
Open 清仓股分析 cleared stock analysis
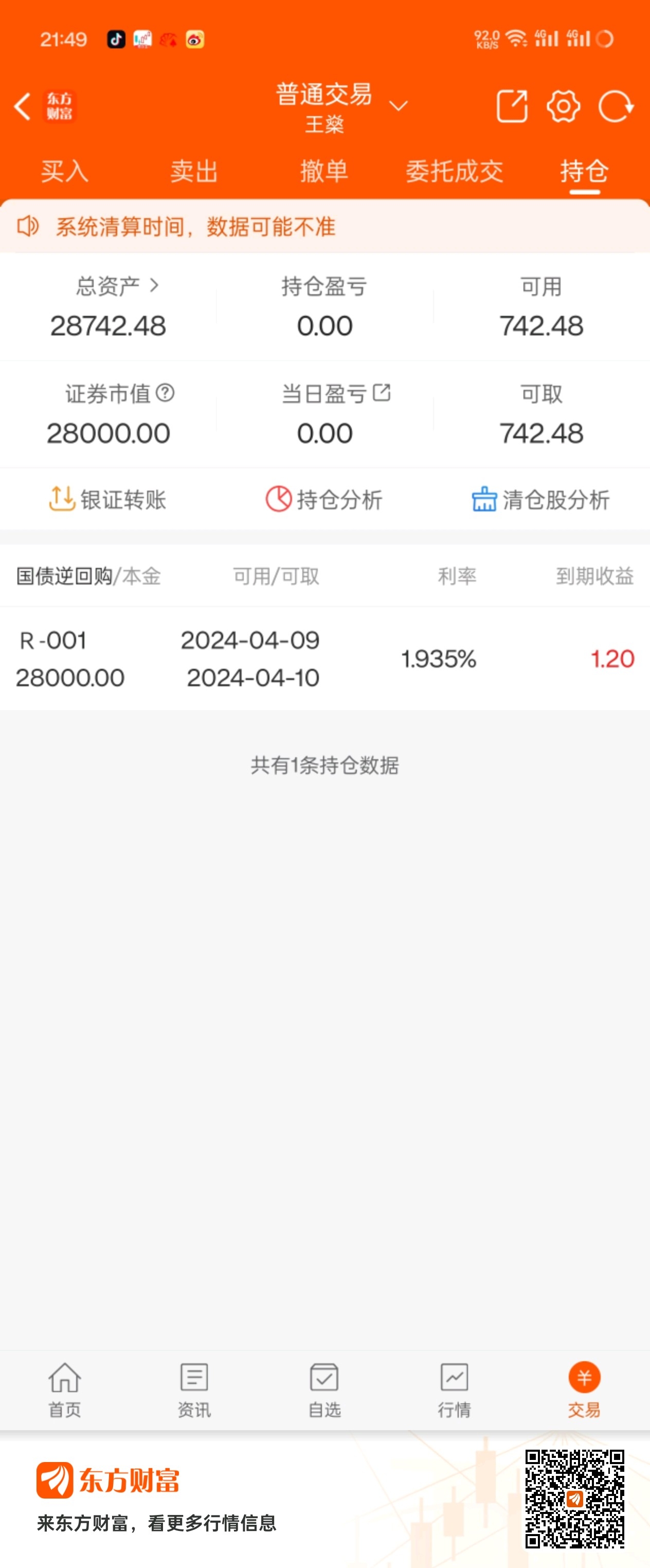pos(540,500)
